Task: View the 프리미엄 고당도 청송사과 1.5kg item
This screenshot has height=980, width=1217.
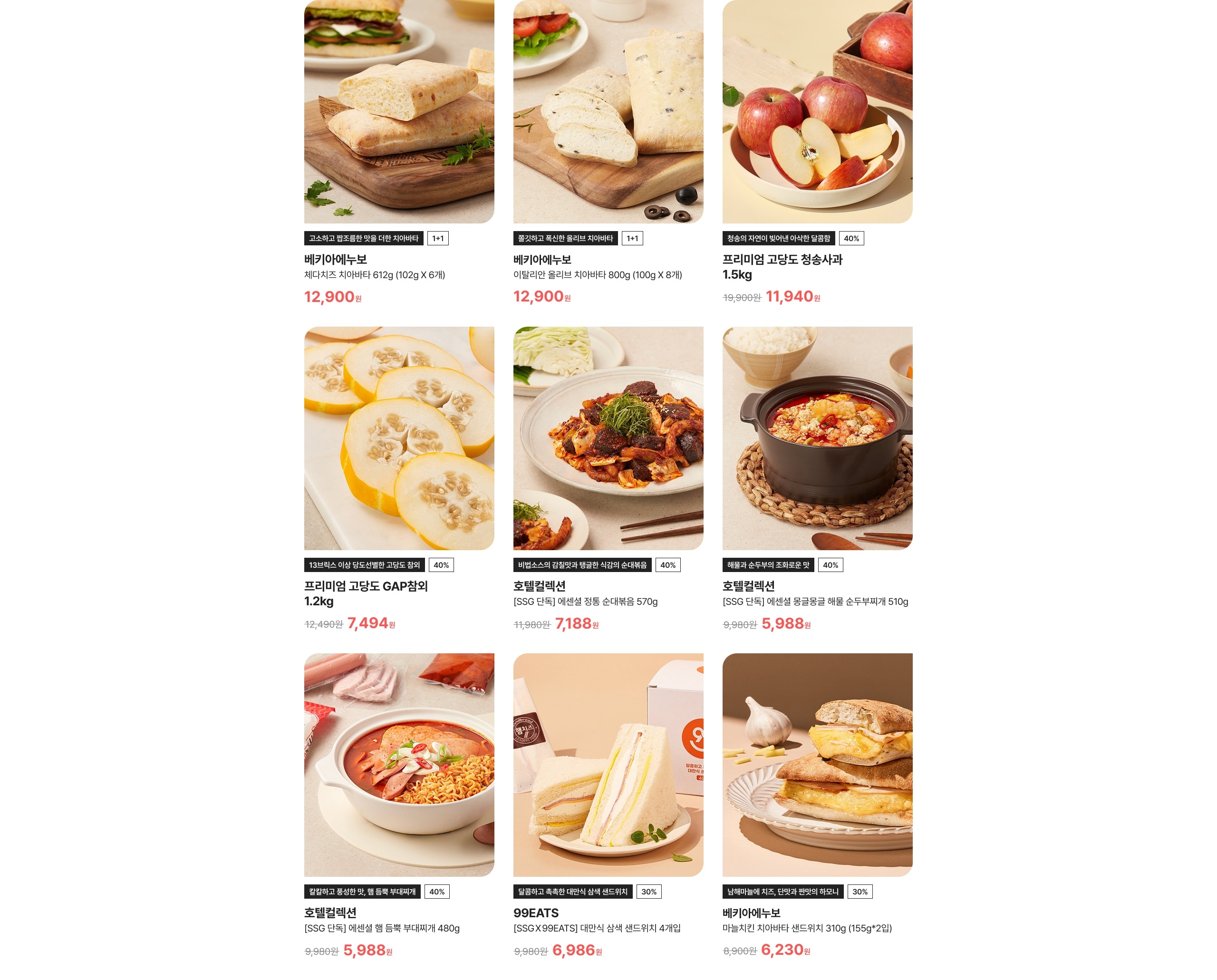Action: pos(817,113)
